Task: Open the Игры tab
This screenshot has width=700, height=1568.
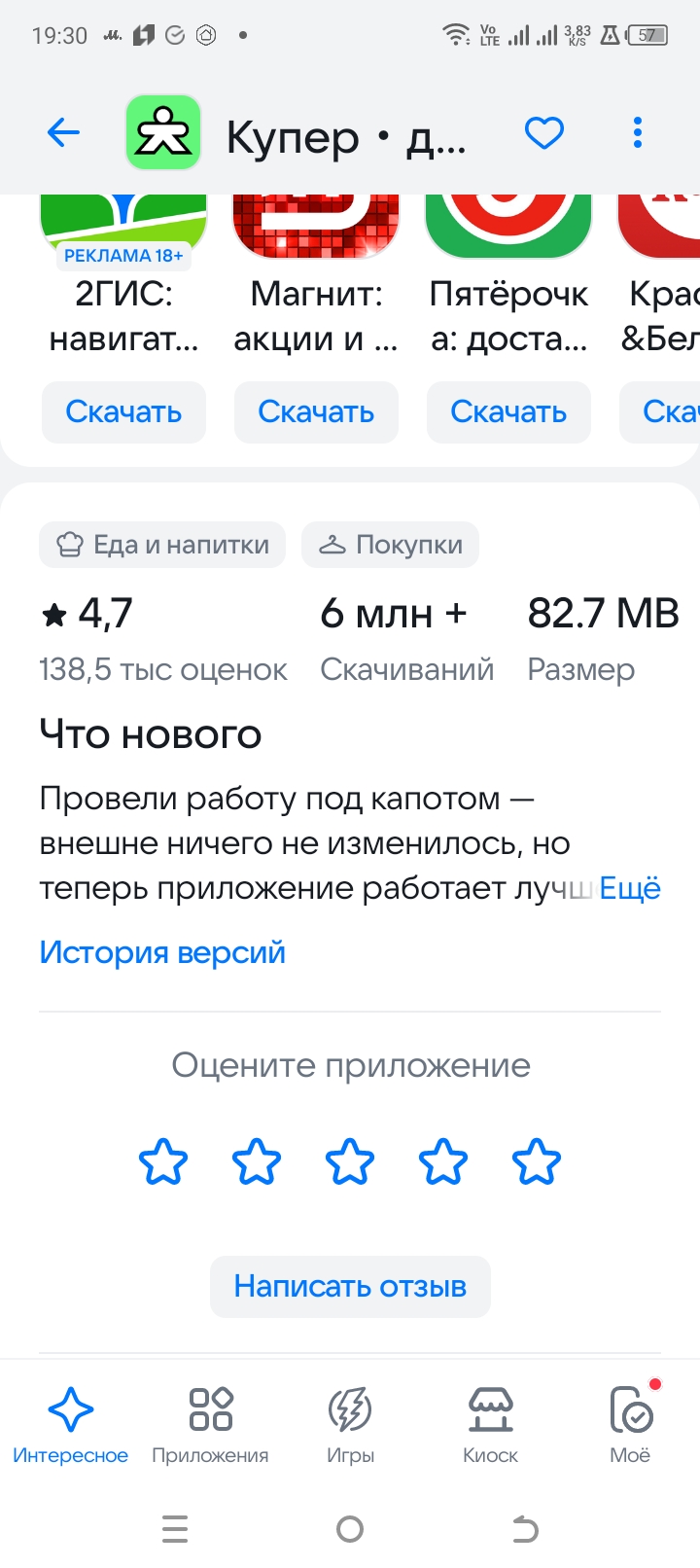Action: [350, 1425]
